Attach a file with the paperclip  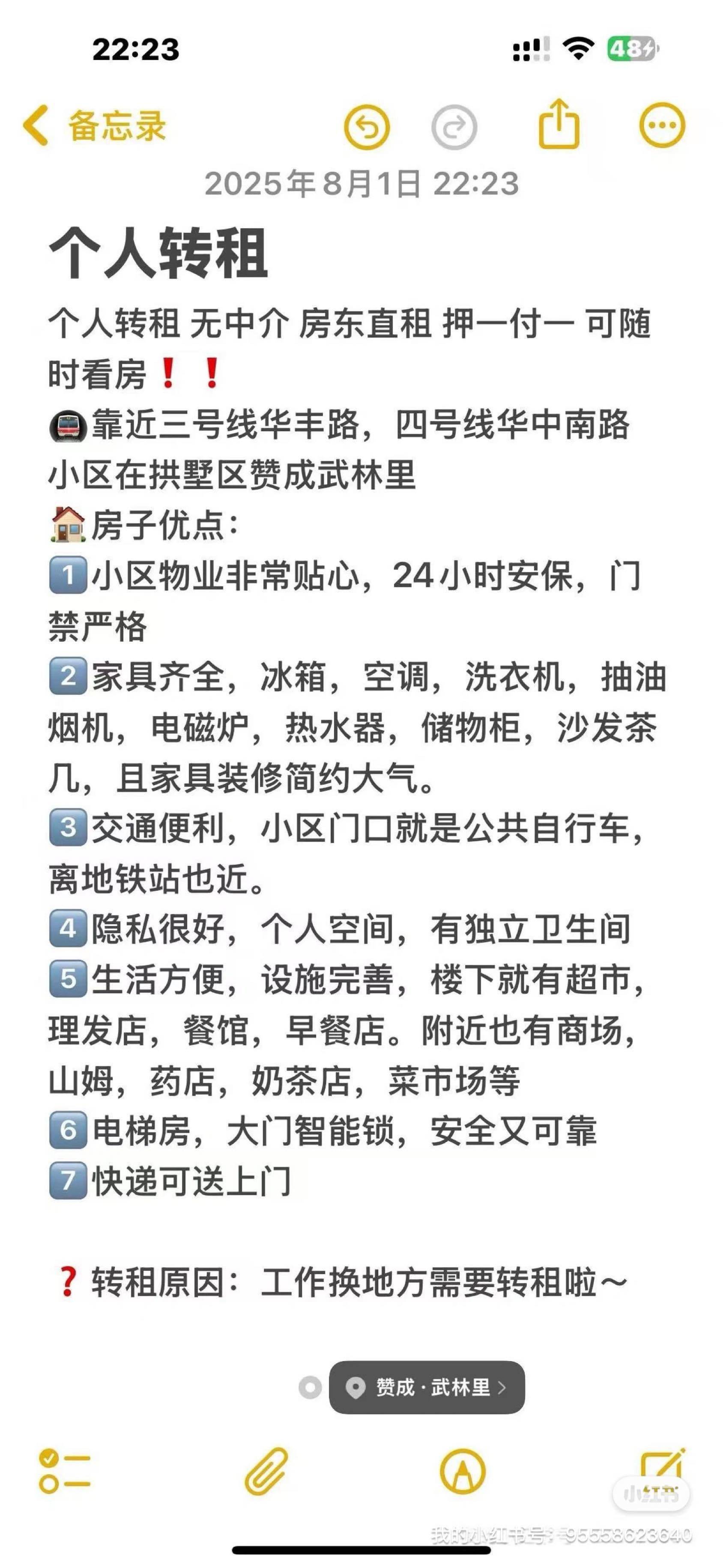[x=266, y=1471]
